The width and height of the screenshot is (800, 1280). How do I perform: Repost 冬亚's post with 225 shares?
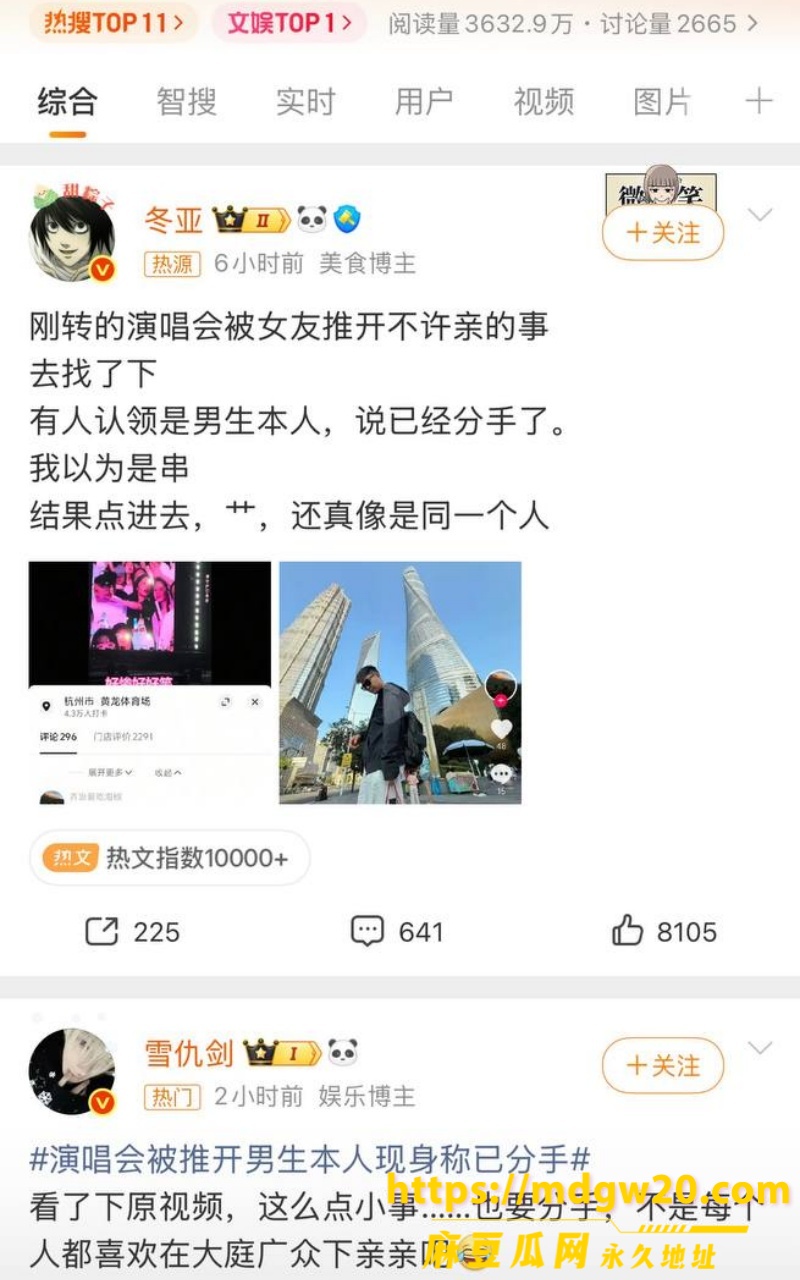coord(132,932)
